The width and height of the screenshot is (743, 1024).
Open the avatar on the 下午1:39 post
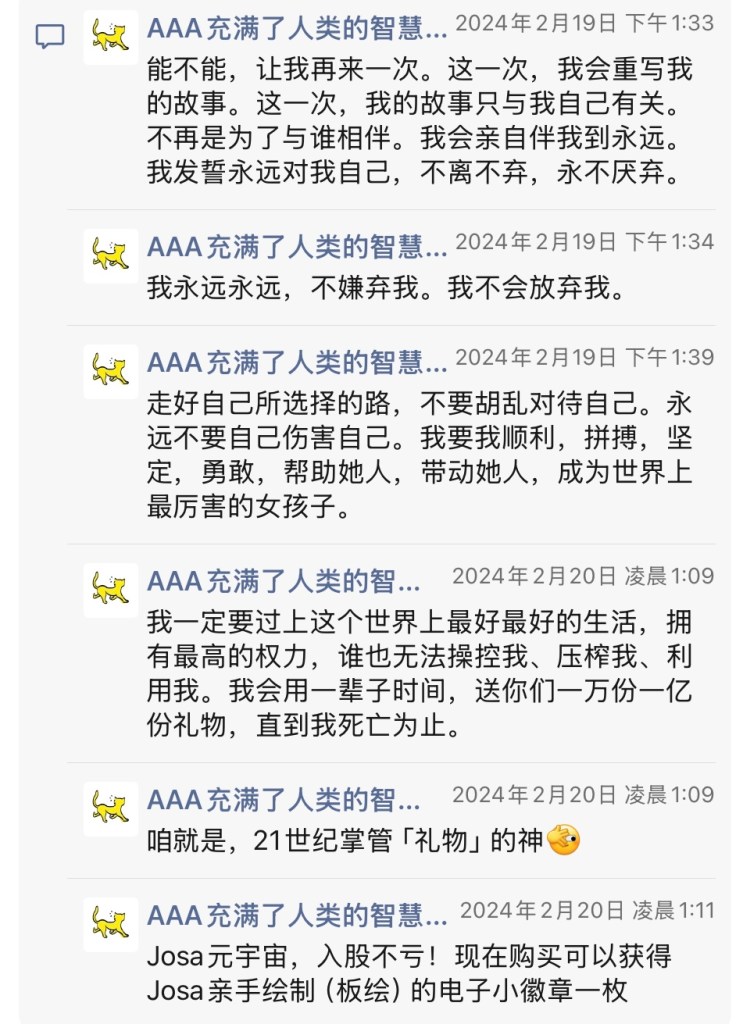coord(111,371)
